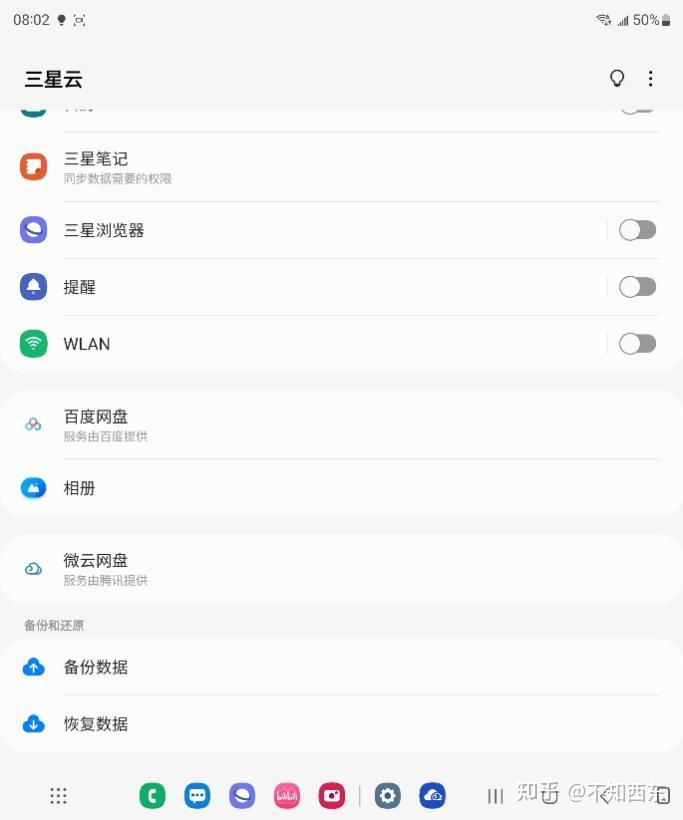This screenshot has width=683, height=820.
Task: Open Settings gear in the taskbar
Action: coord(388,796)
